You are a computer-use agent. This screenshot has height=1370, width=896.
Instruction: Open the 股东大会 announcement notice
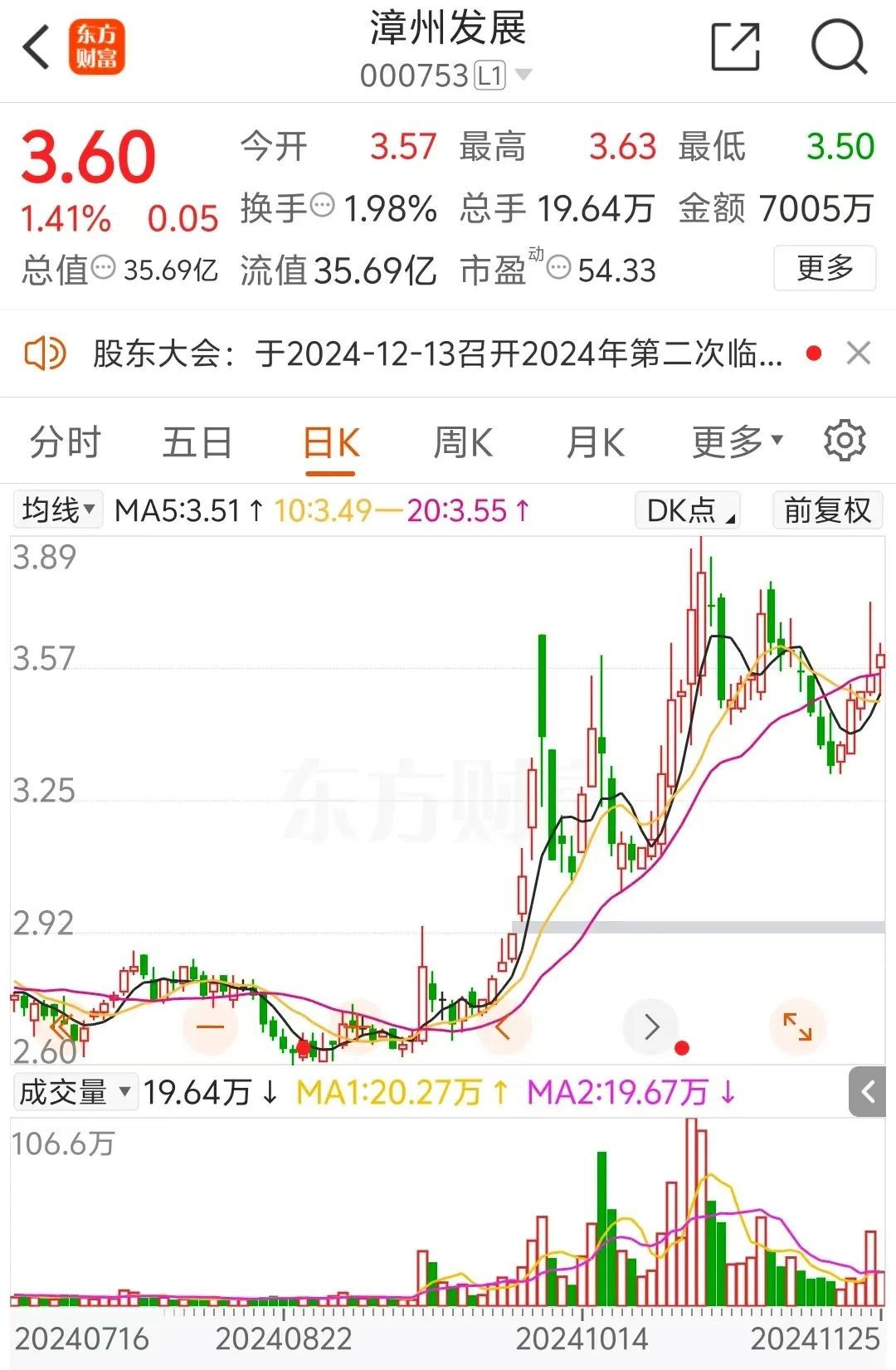pos(437,354)
